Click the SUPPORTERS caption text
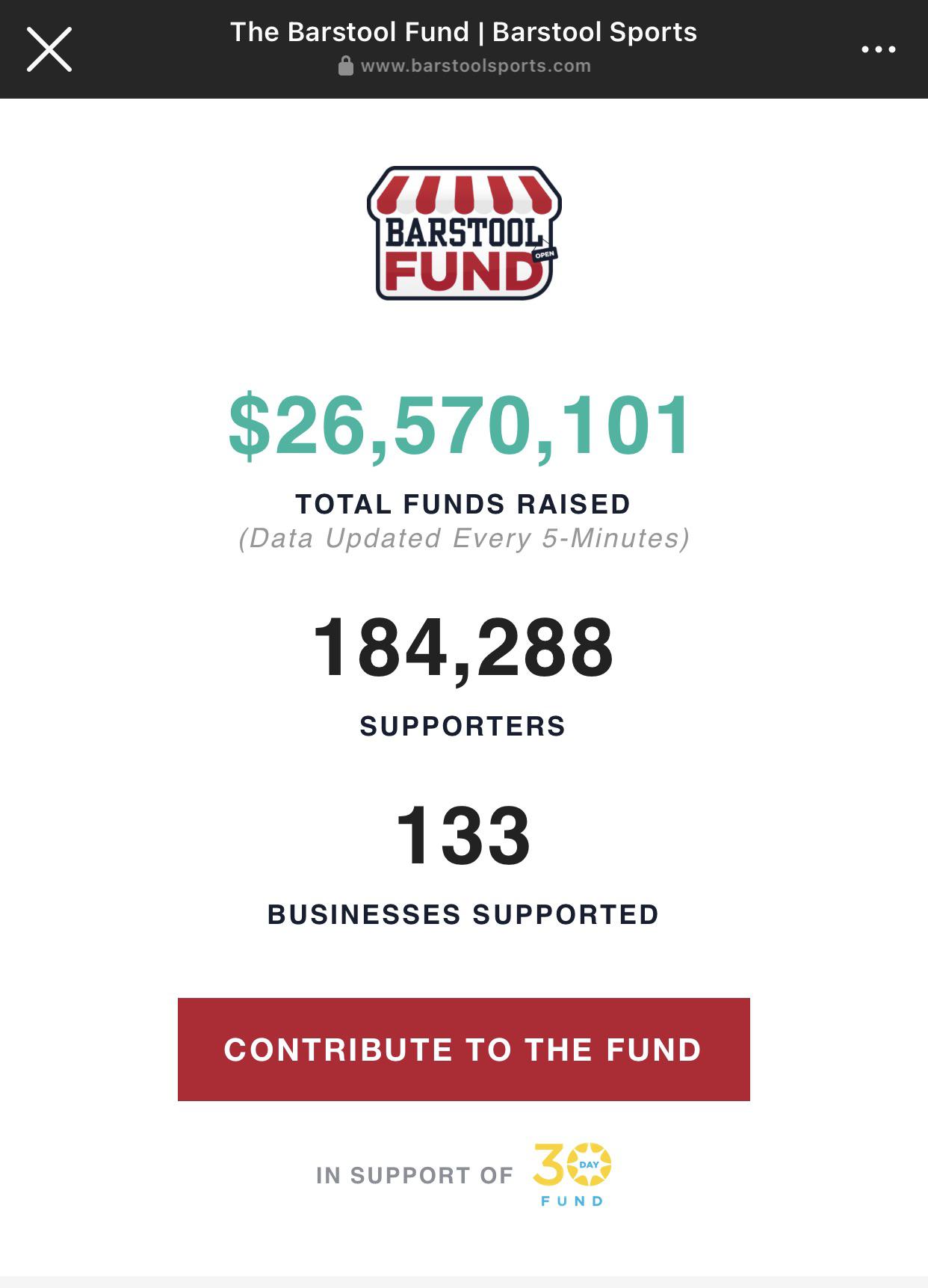 [463, 724]
